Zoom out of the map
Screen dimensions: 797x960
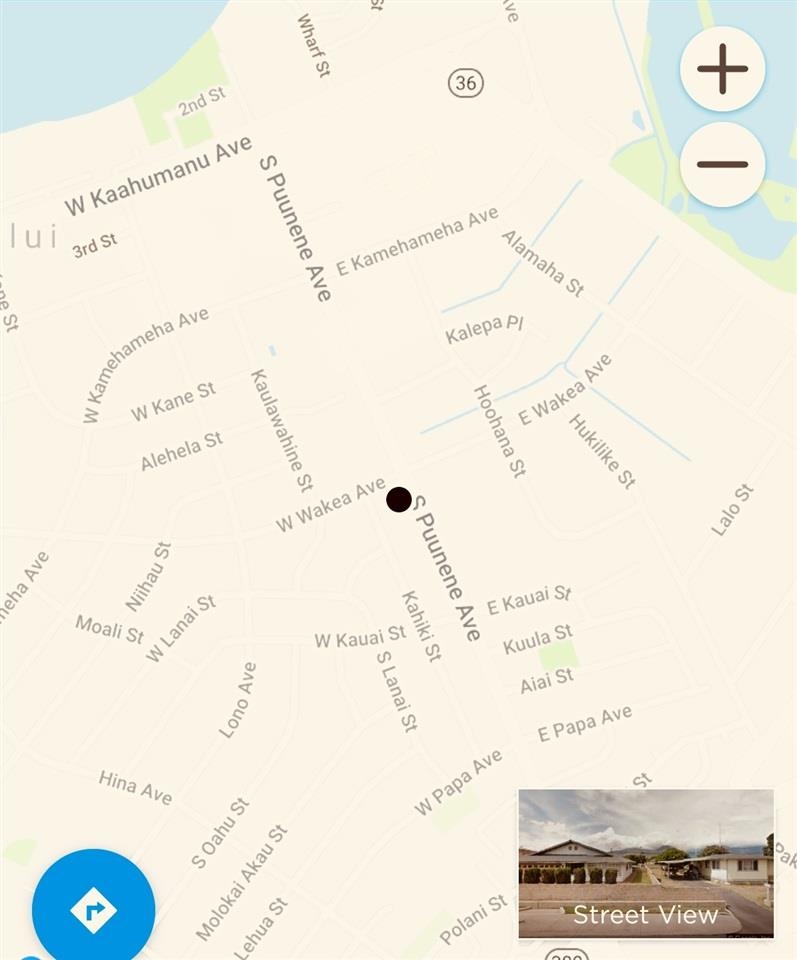722,164
